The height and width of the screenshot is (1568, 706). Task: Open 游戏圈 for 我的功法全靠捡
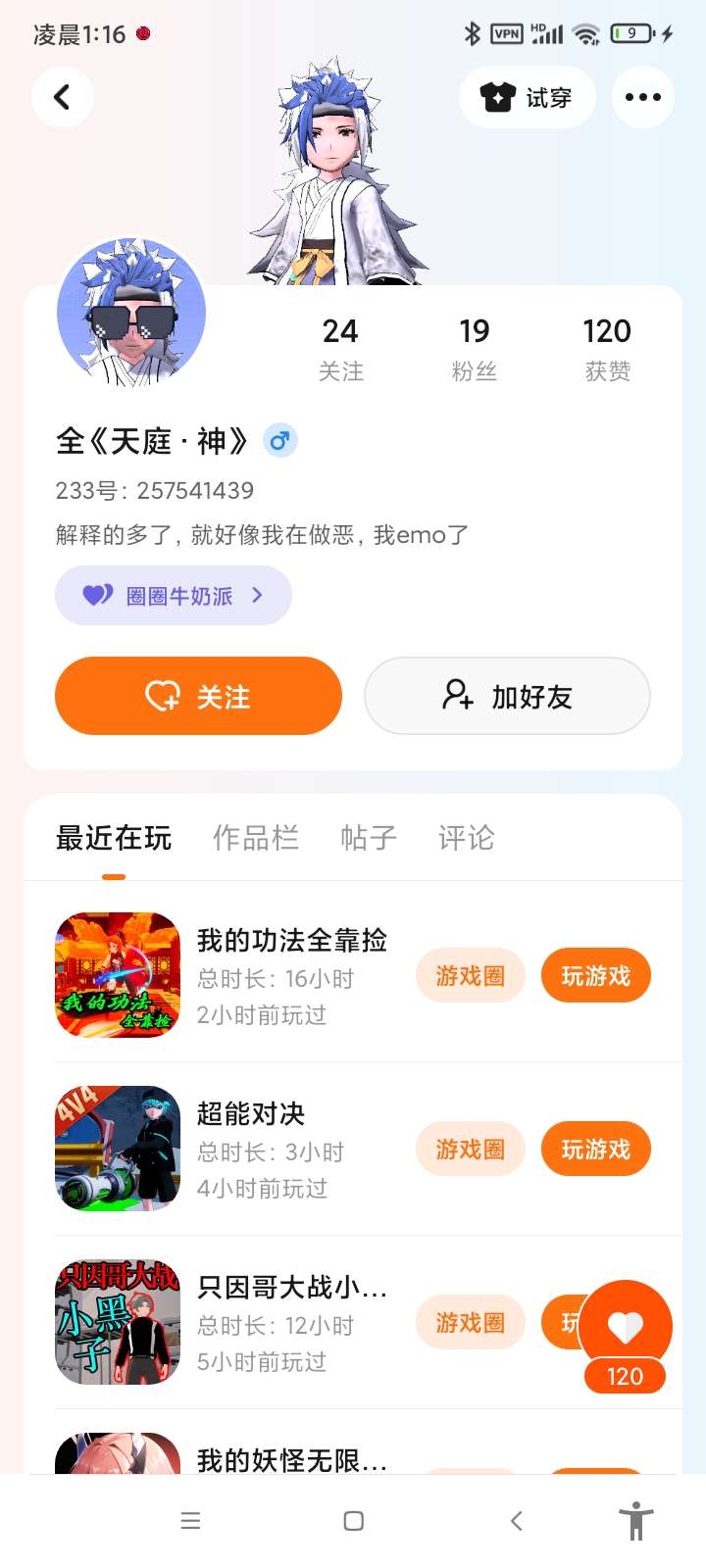pyautogui.click(x=471, y=976)
